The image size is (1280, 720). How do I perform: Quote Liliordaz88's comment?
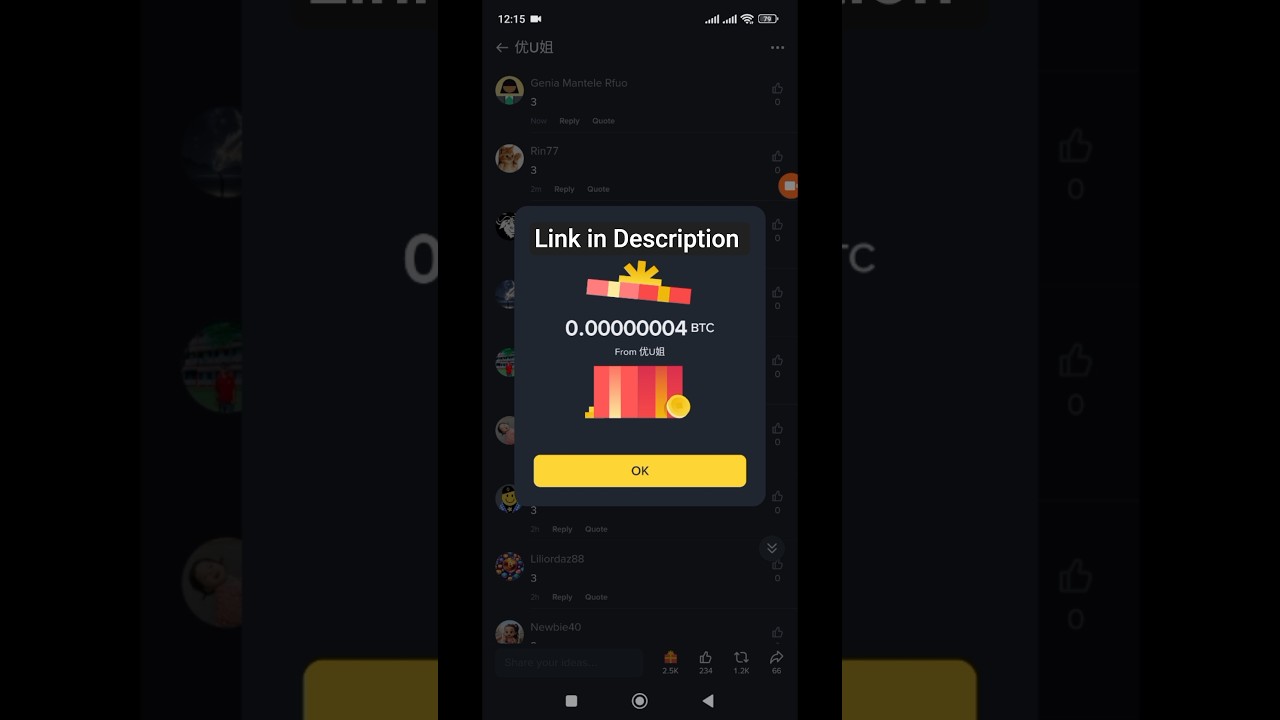coord(596,597)
